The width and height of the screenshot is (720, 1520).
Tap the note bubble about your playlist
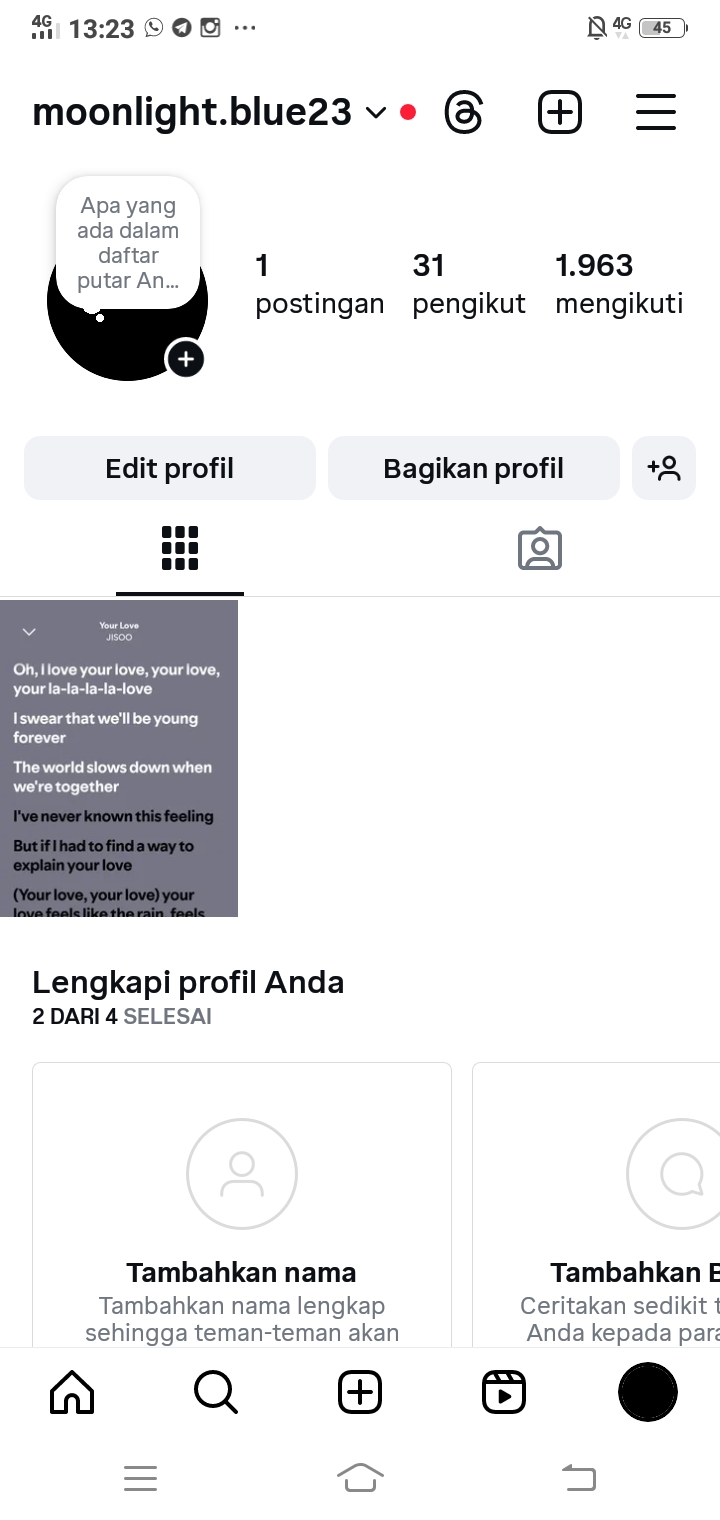point(128,243)
